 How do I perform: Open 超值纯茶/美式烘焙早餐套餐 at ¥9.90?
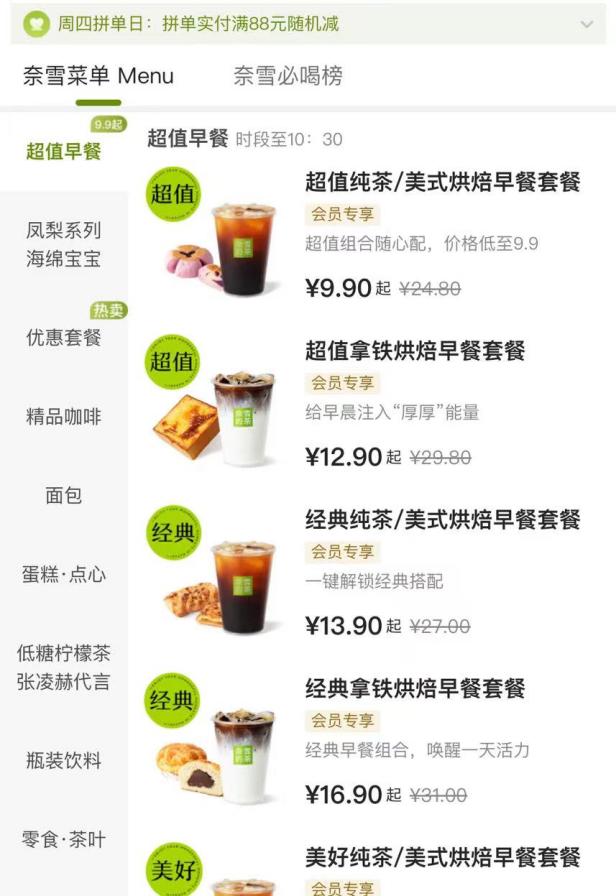coord(442,183)
